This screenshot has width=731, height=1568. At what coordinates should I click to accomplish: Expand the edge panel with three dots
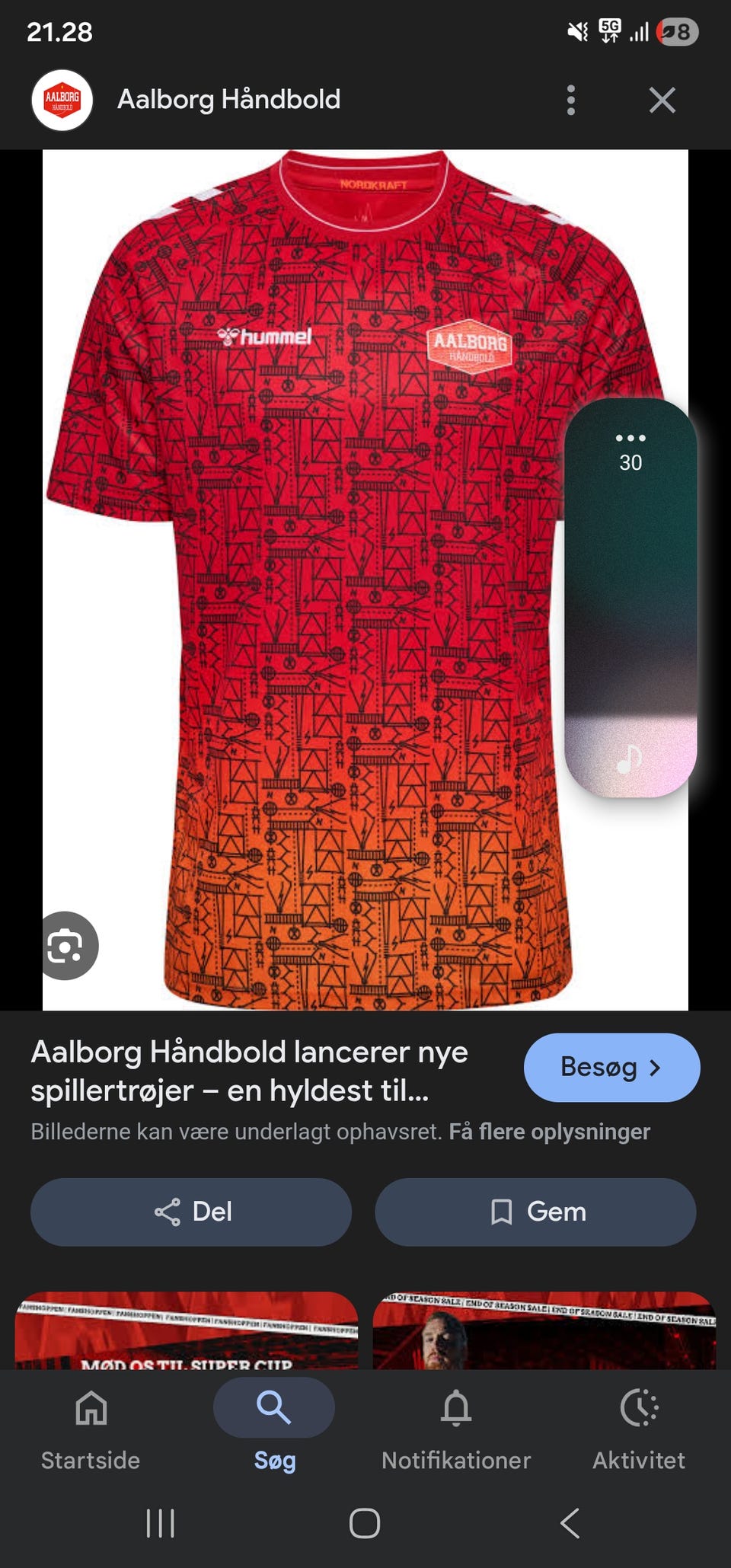point(630,436)
